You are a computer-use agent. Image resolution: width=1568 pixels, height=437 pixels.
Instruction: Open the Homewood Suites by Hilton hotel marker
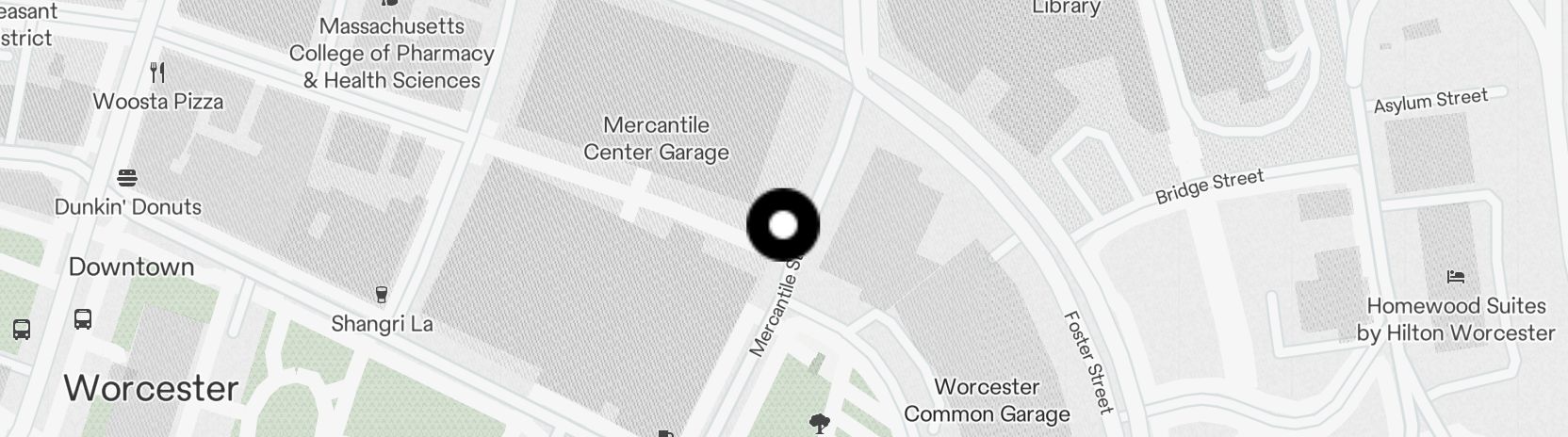coord(1456,277)
